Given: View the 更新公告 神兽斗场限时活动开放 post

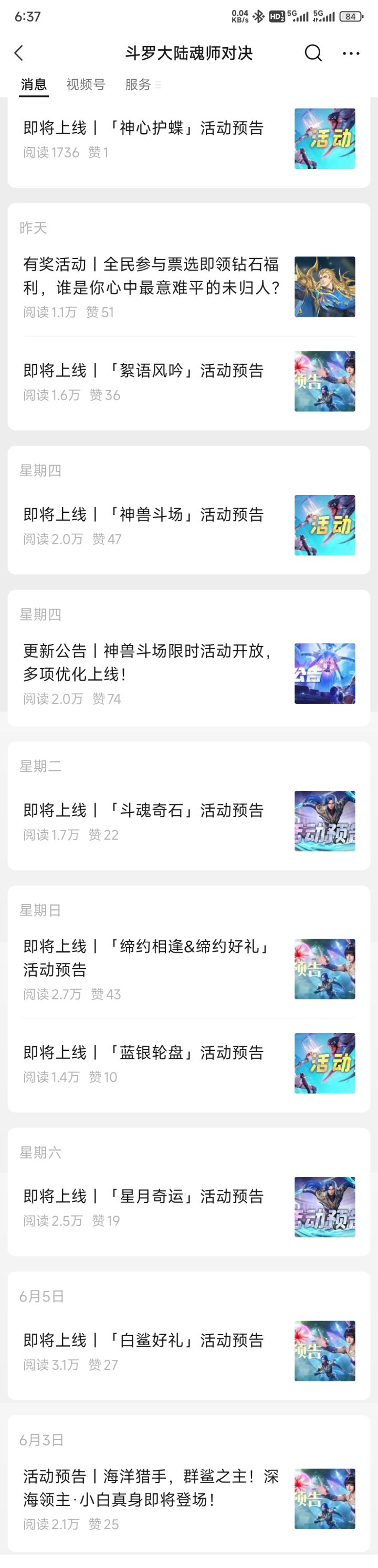Looking at the screenshot, I should point(148,662).
